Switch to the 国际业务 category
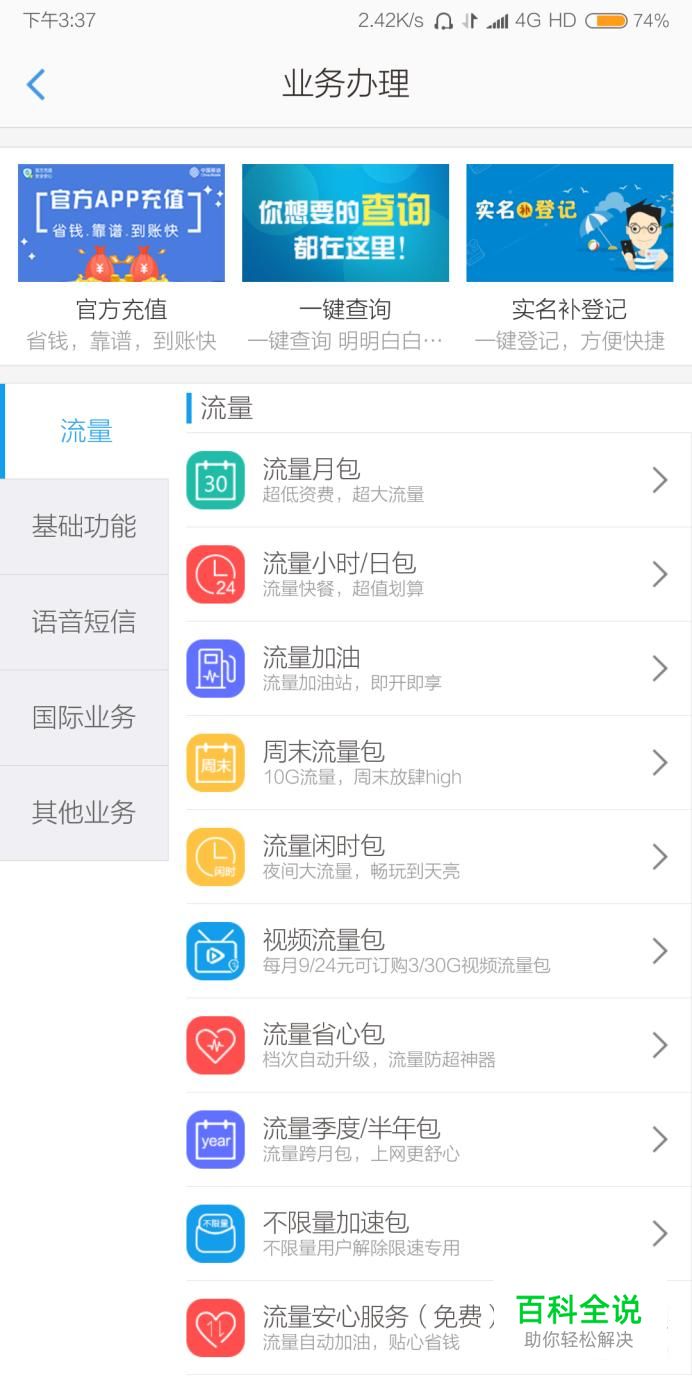Viewport: 692px width, 1384px height. tap(84, 717)
